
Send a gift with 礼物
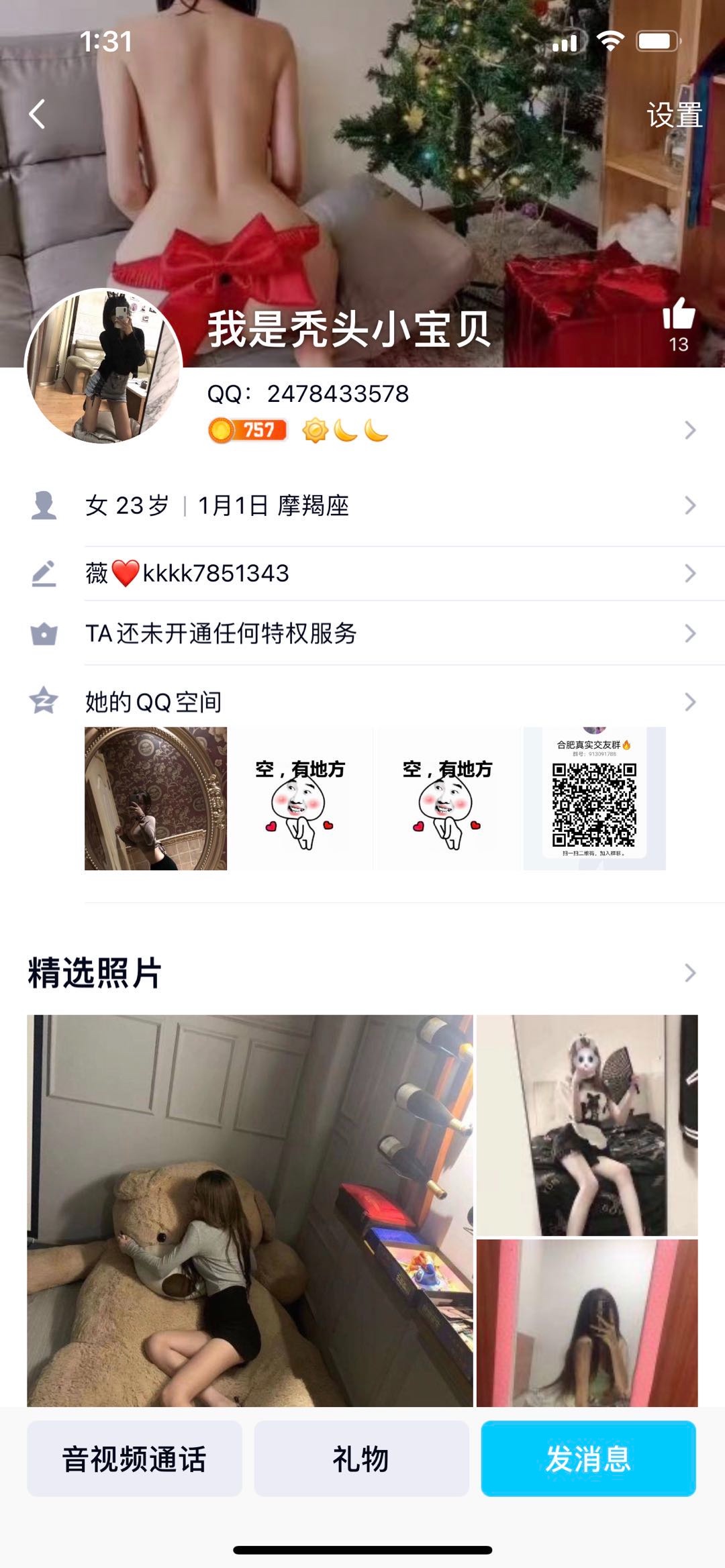pos(361,1459)
